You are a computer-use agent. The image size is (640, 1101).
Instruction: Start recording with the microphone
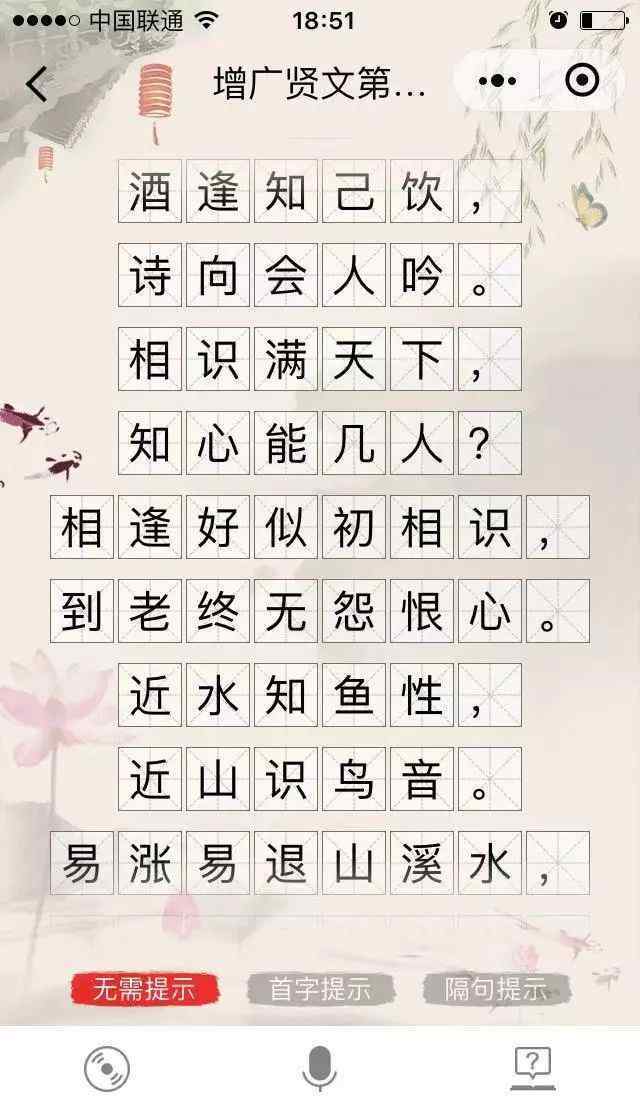pyautogui.click(x=320, y=1068)
